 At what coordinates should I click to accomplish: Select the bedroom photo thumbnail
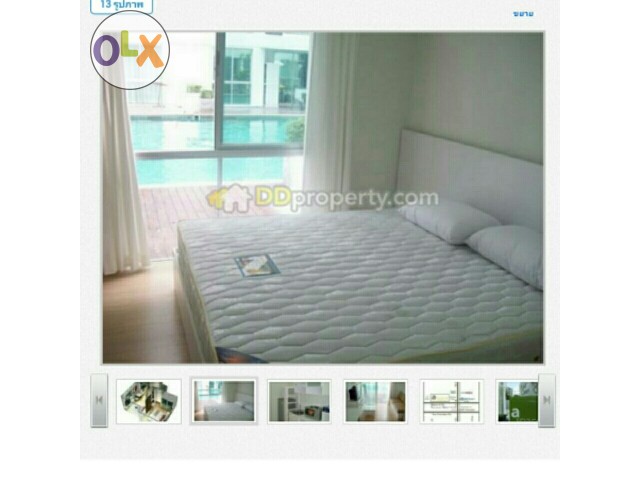(x=223, y=400)
